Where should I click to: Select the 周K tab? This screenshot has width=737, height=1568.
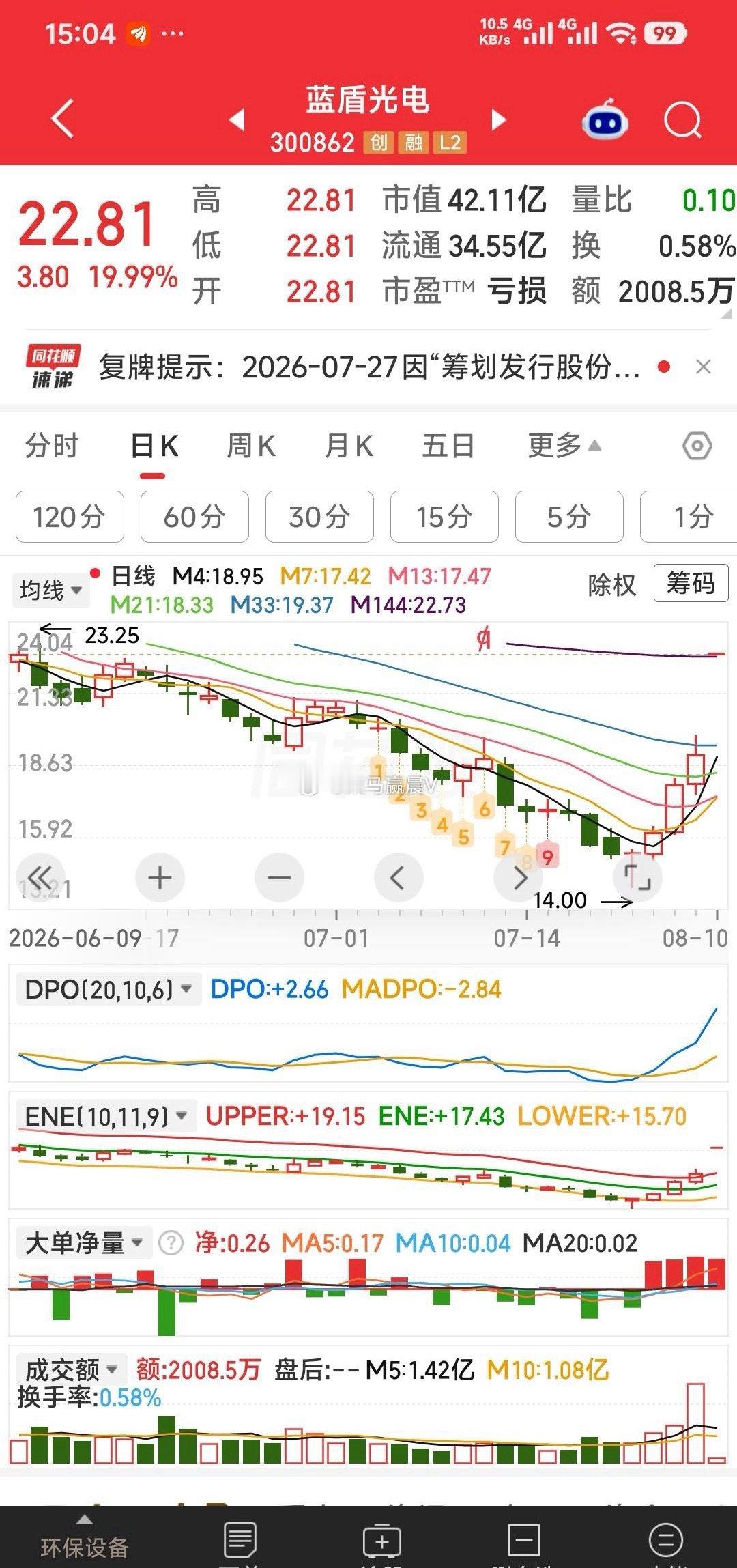250,446
